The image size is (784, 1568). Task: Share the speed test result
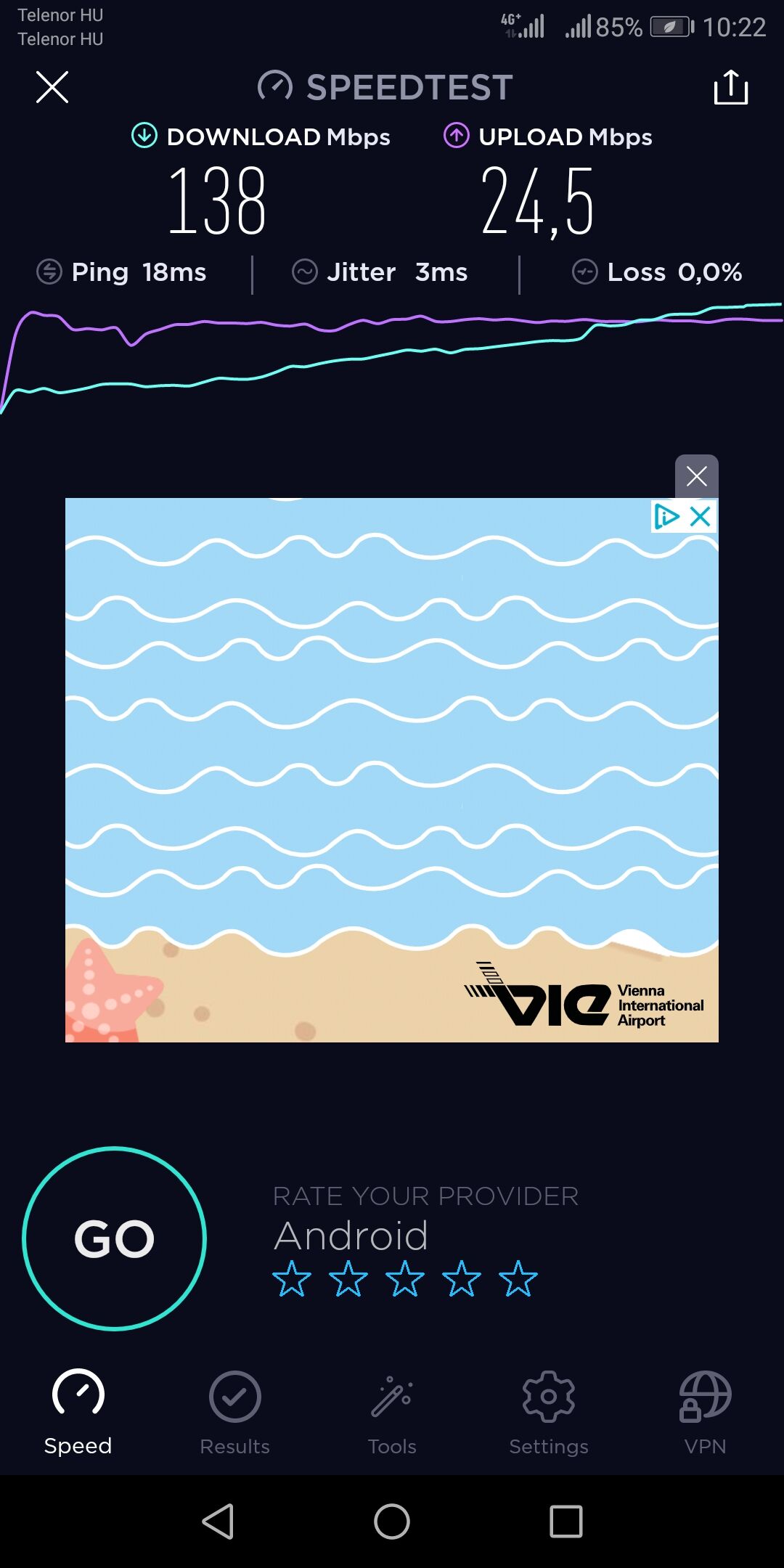click(x=730, y=87)
